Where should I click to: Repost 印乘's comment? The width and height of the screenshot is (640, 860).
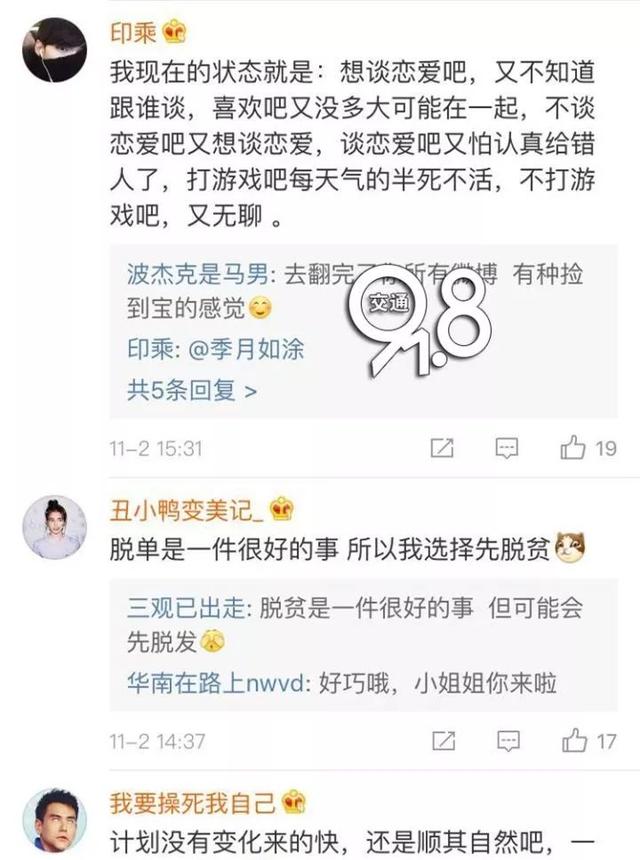(x=442, y=449)
